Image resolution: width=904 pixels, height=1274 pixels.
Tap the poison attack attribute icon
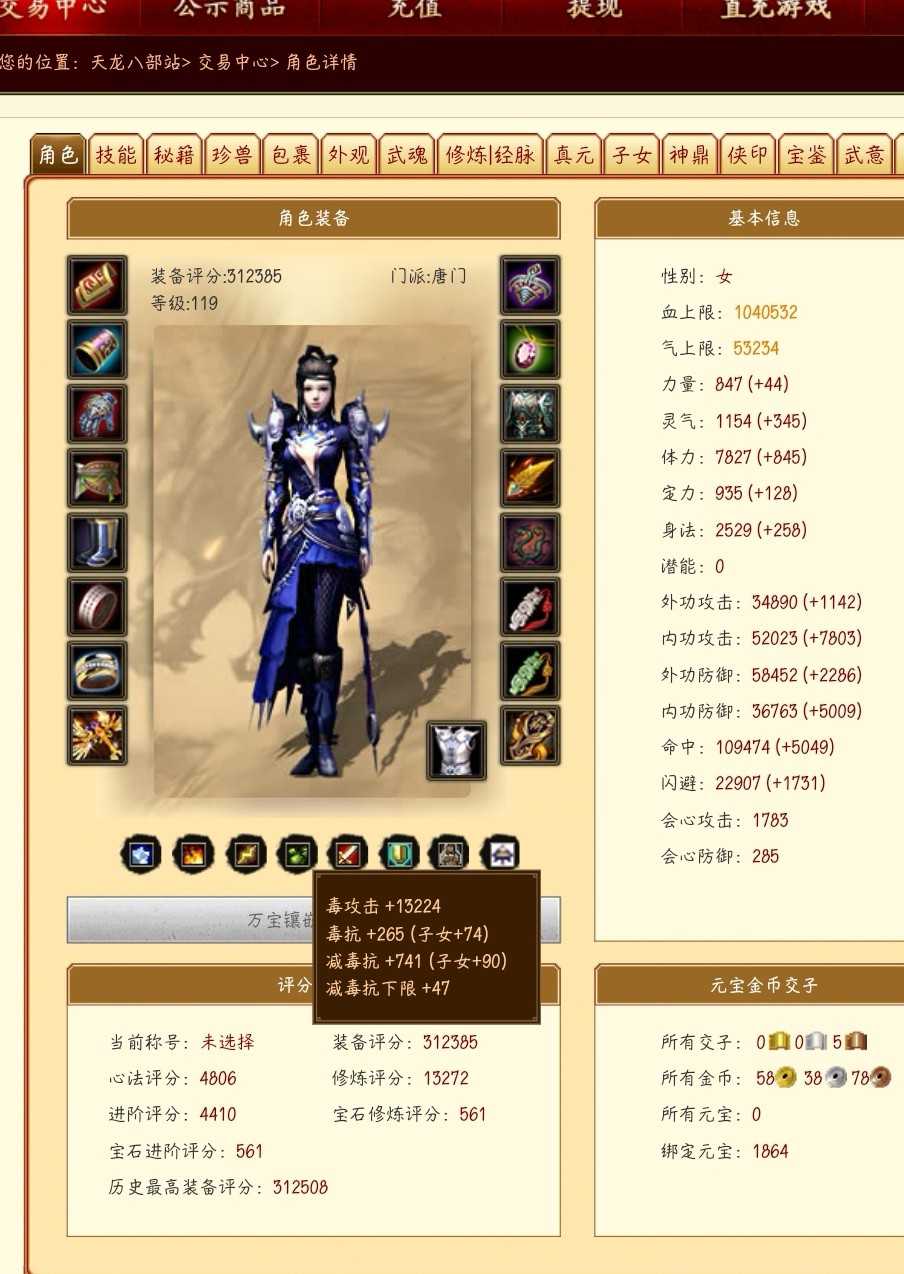coord(297,854)
